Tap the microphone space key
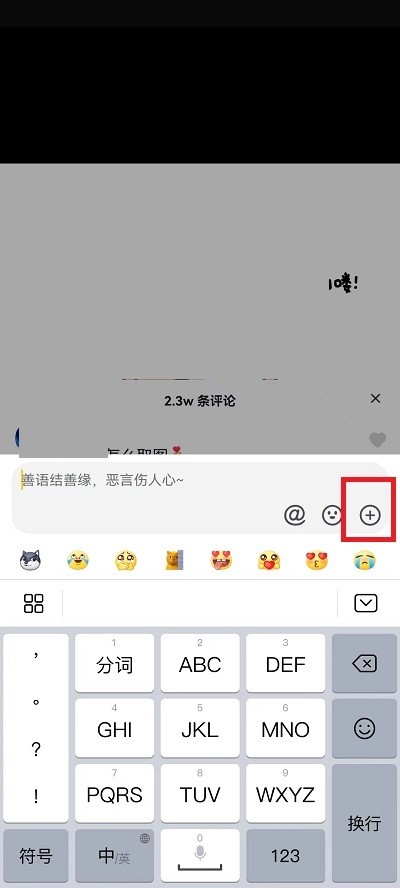The image size is (400, 888). point(200,856)
